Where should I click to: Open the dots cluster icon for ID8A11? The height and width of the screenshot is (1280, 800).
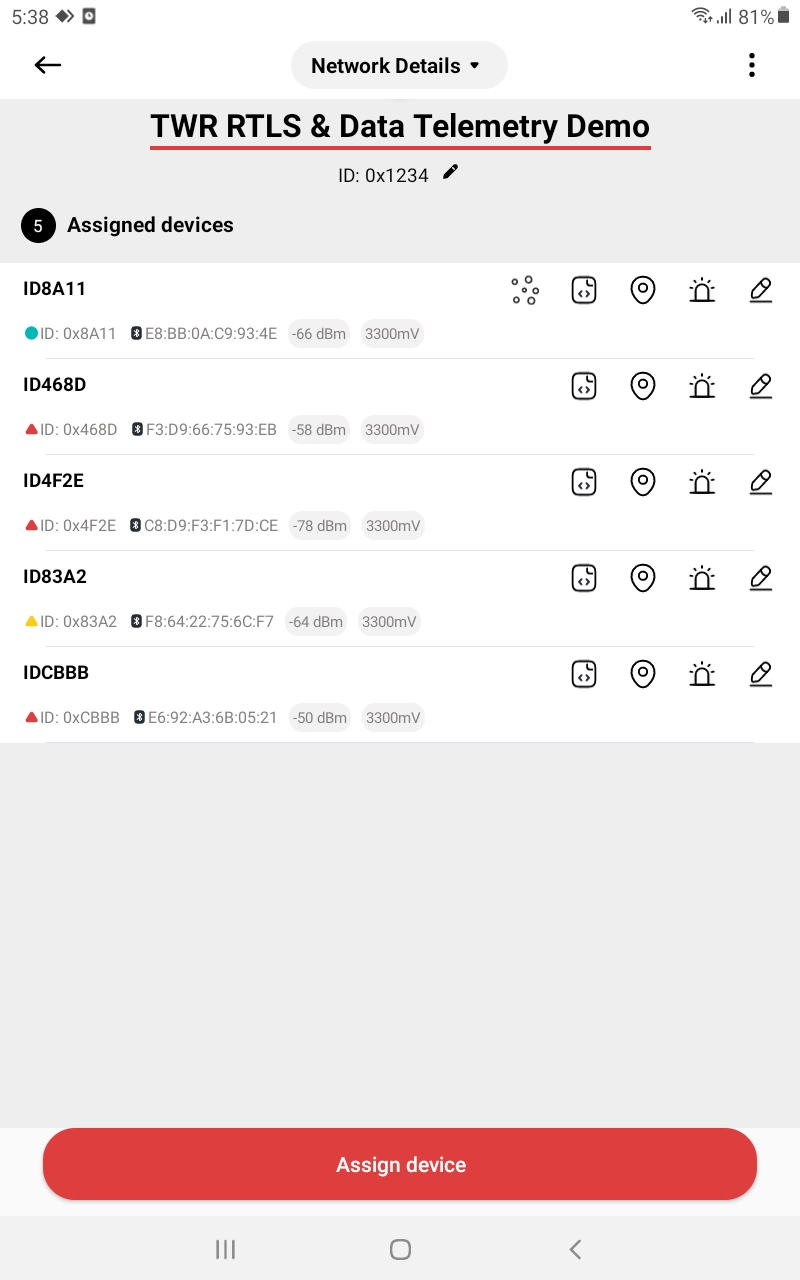[525, 291]
